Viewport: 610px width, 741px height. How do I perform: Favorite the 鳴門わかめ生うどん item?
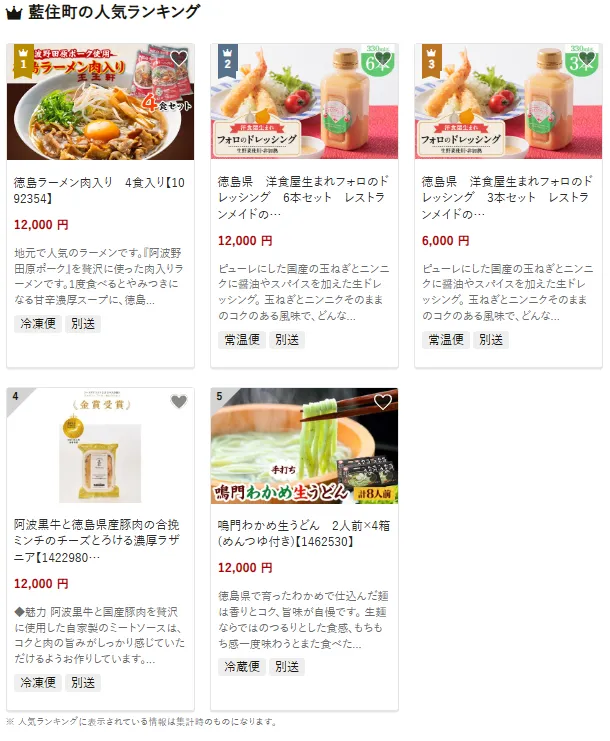tap(382, 402)
